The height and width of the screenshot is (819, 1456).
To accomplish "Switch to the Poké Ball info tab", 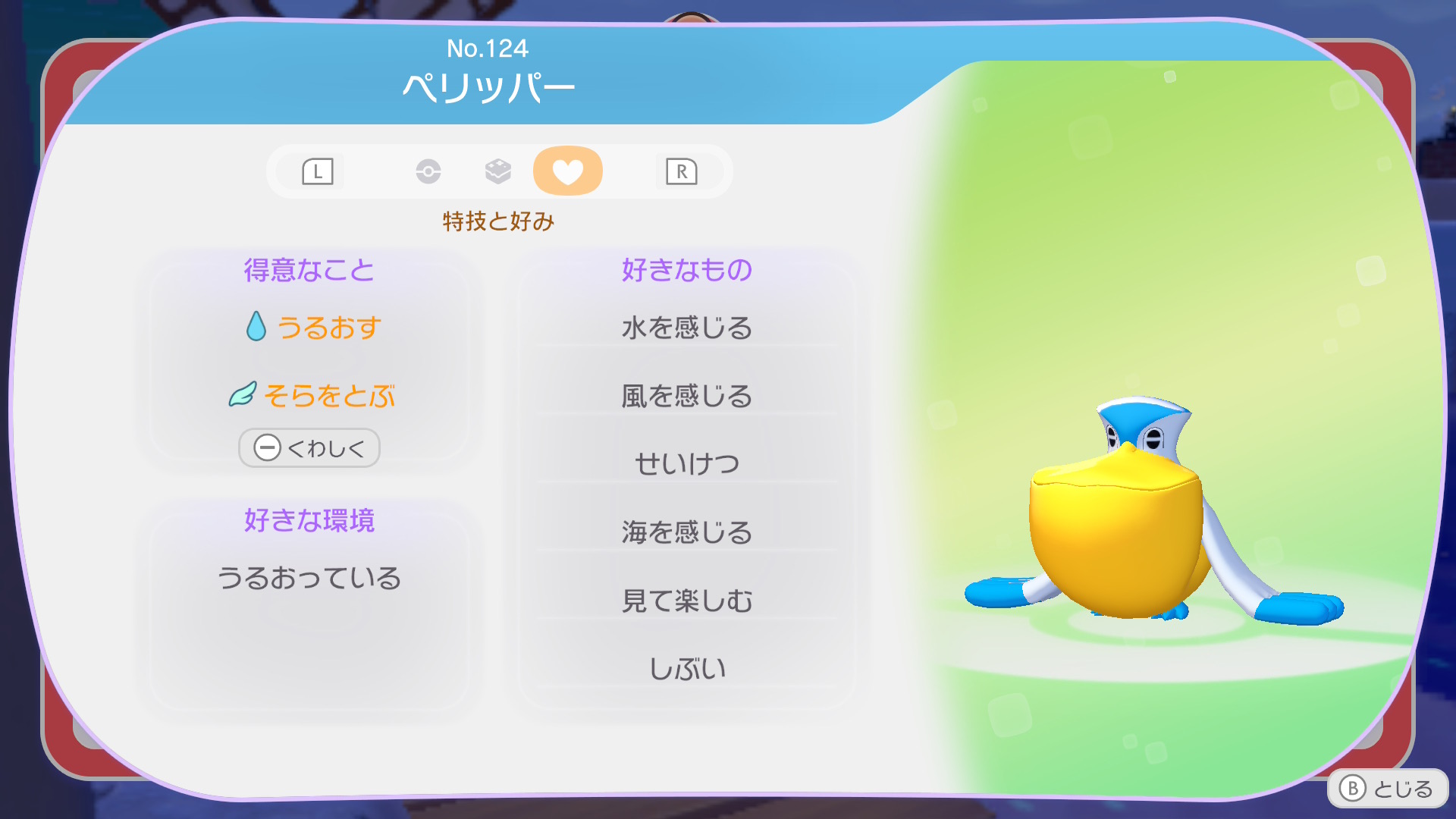I will (x=428, y=171).
